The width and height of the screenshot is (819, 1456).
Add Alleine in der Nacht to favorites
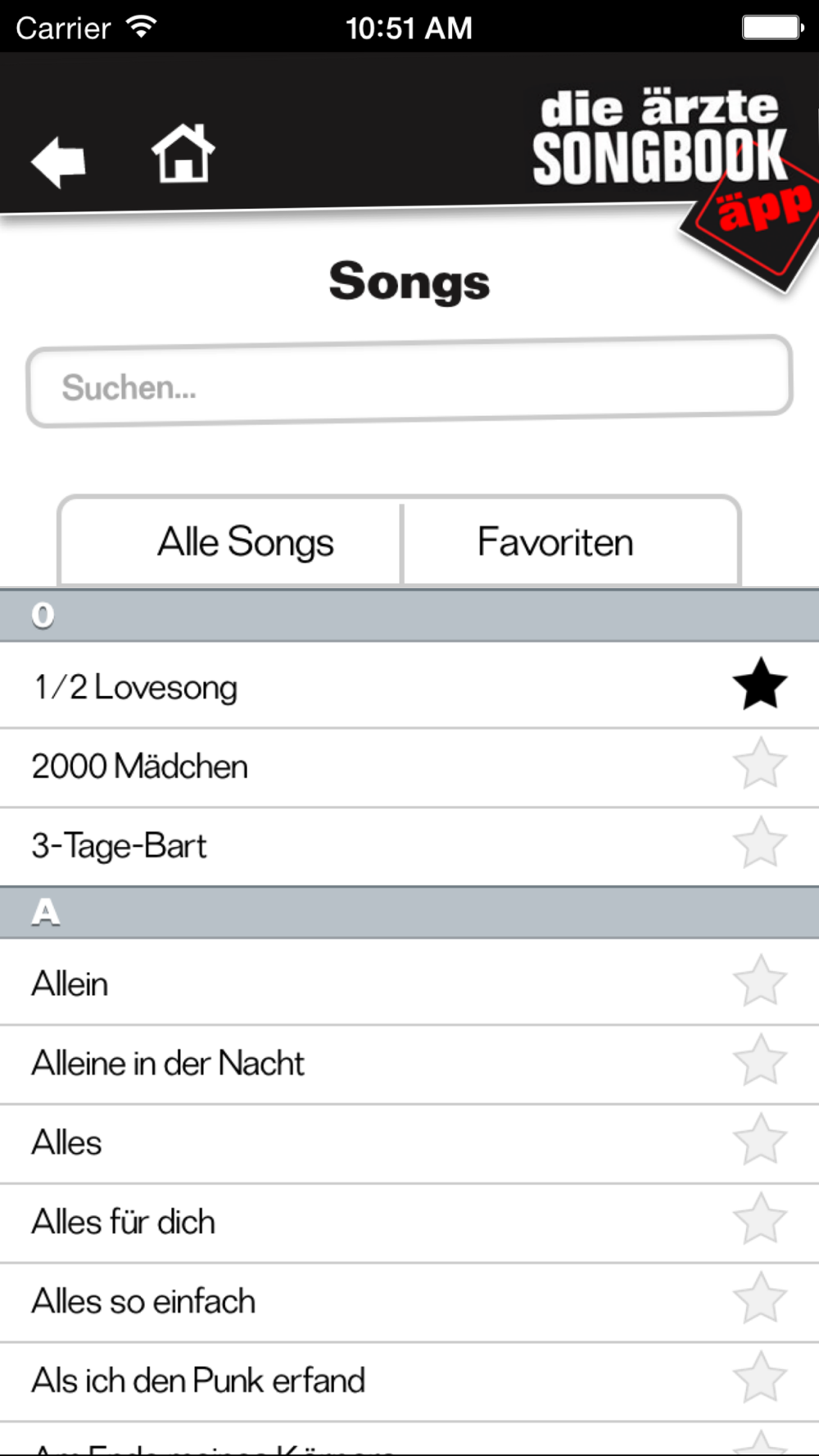[x=760, y=1060]
